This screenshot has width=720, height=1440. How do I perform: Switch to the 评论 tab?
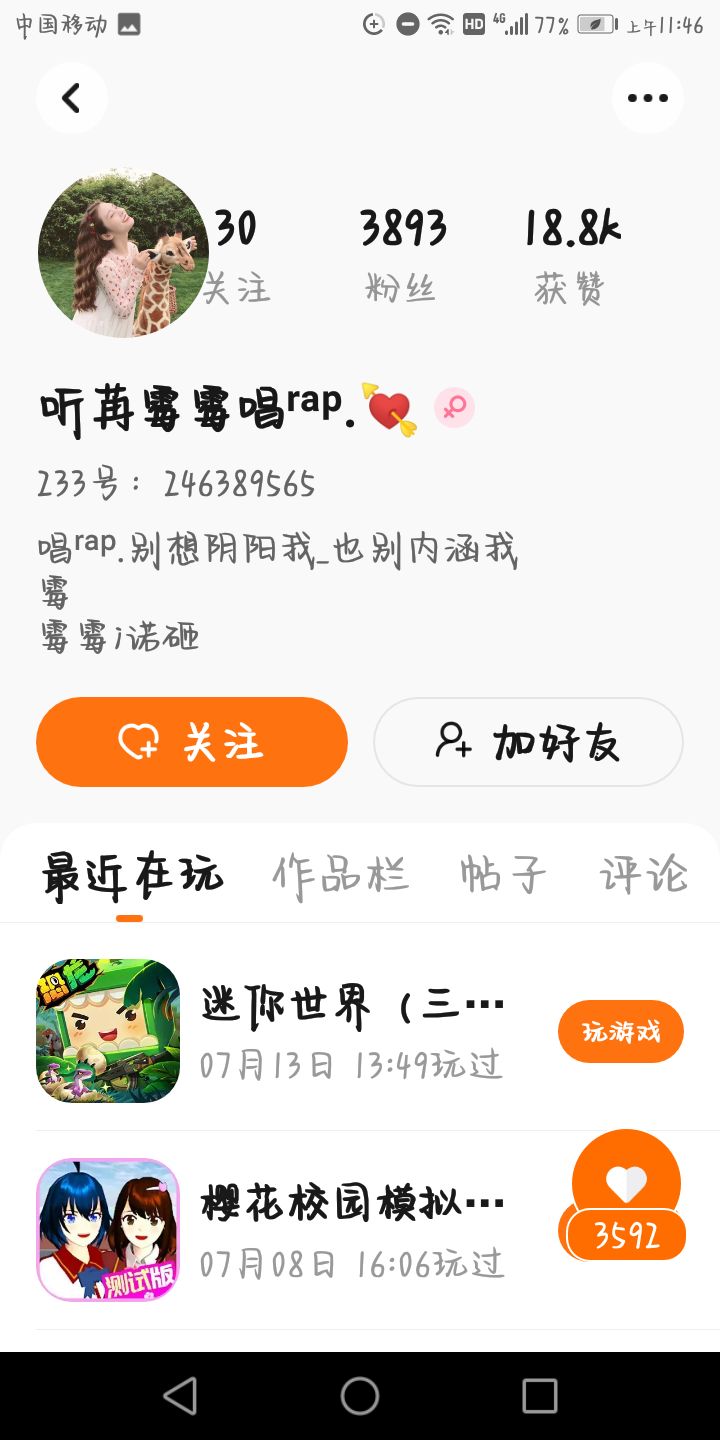click(x=643, y=875)
